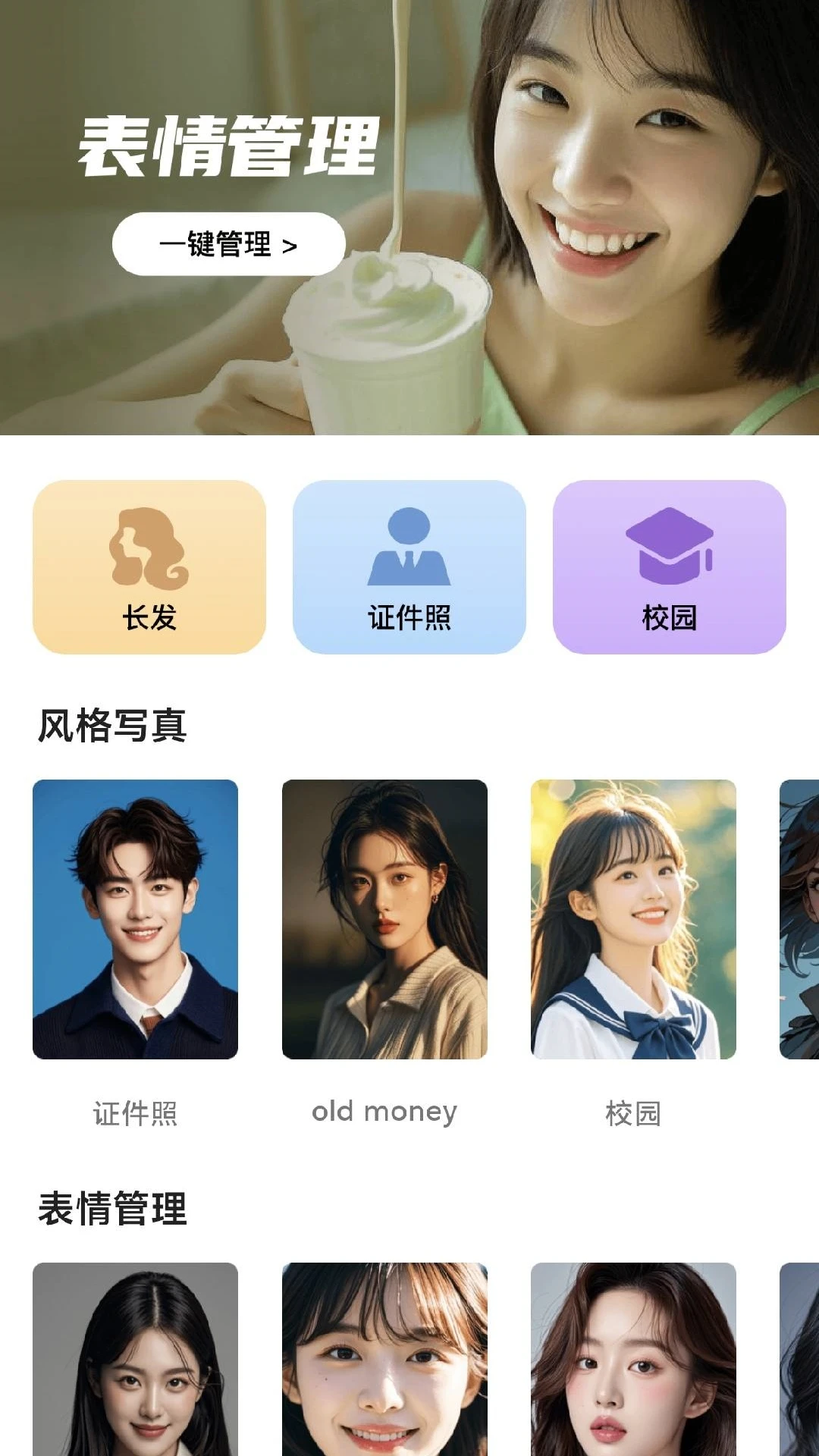Open the 校园 style portrait in 风格写真
The image size is (819, 1456).
633,919
